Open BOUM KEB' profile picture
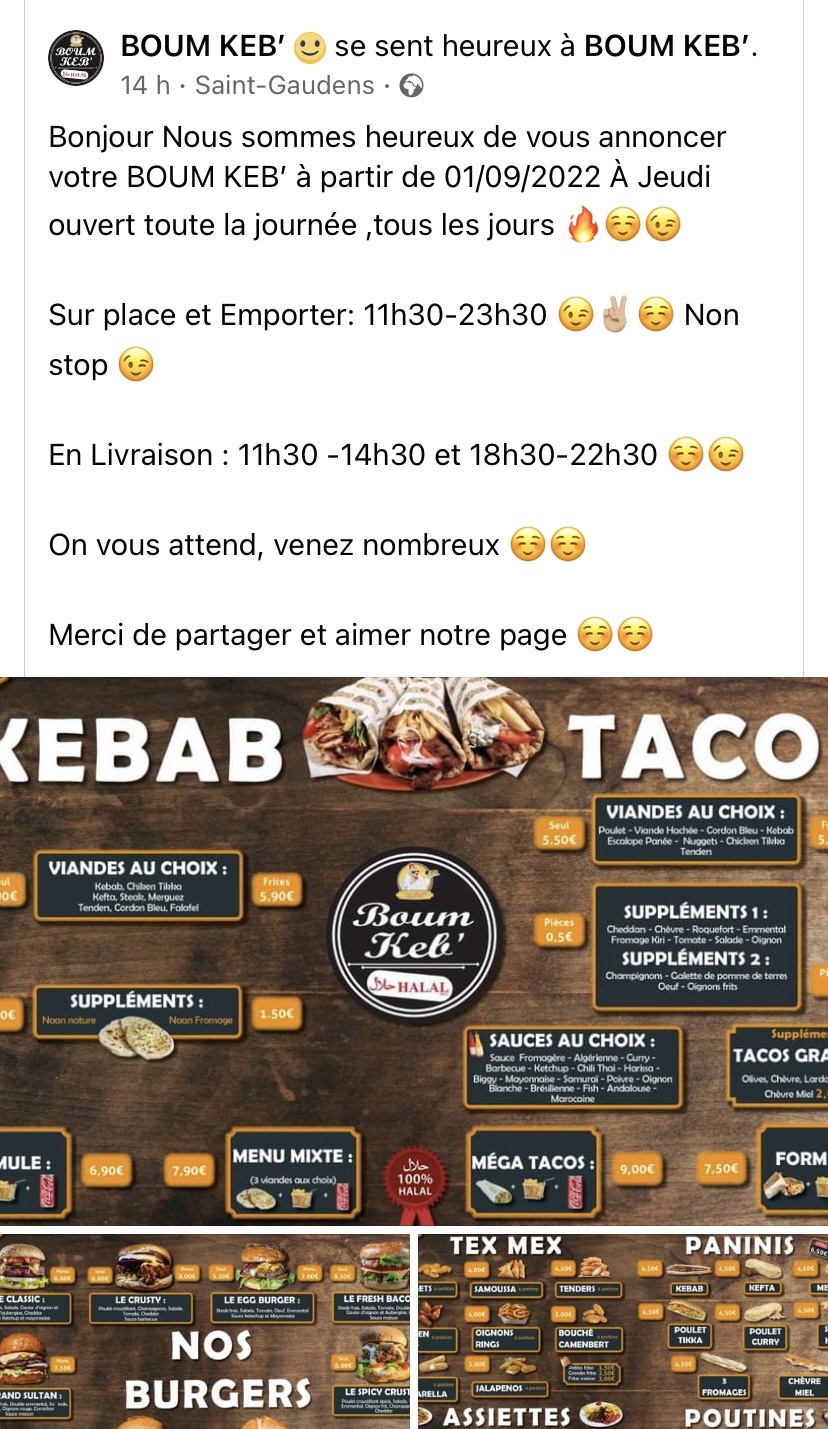Viewport: 828px width, 1429px height. [77, 58]
